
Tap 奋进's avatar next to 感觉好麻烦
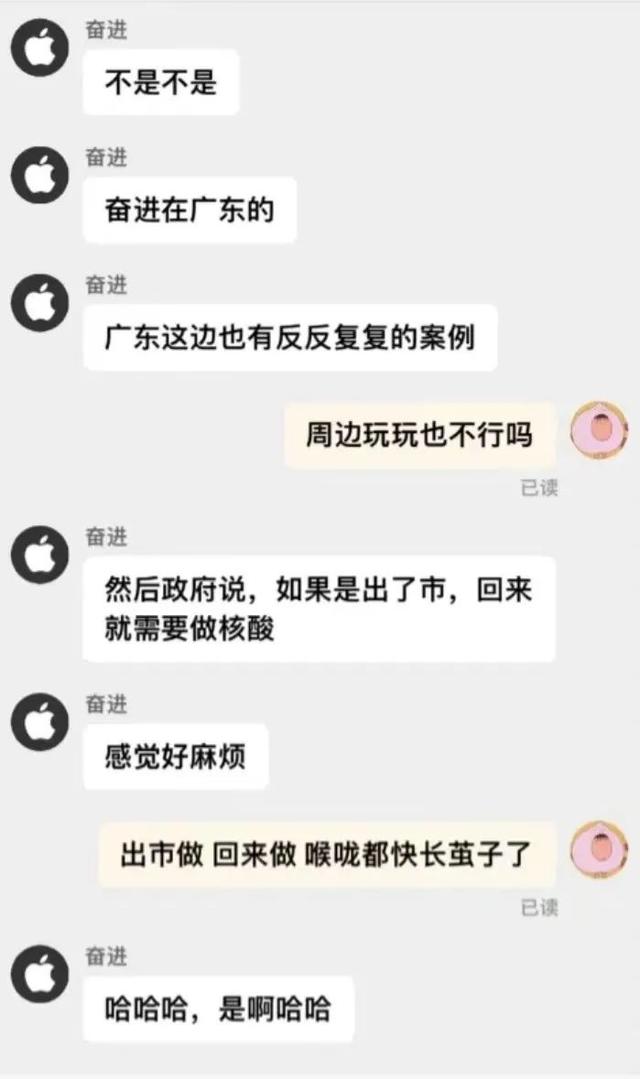pos(40,726)
